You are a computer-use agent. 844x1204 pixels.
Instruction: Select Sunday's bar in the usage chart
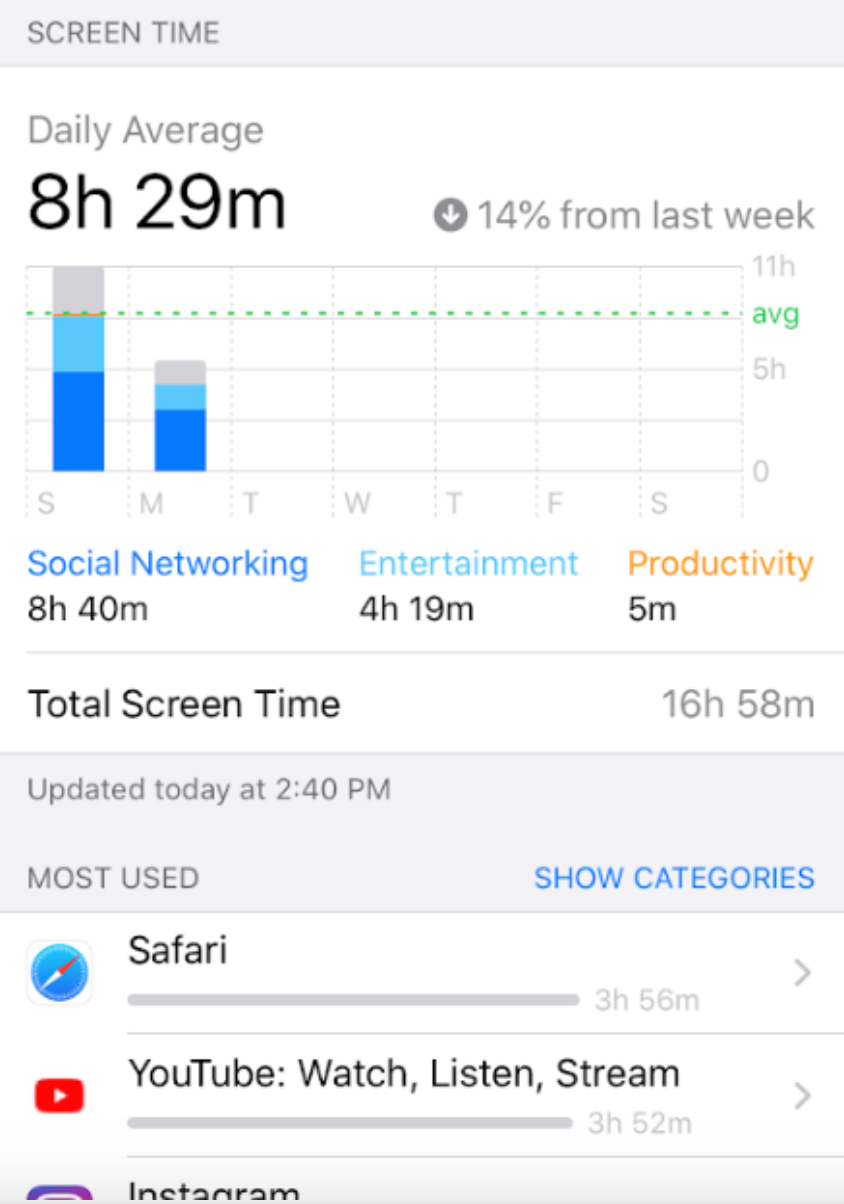pos(78,370)
